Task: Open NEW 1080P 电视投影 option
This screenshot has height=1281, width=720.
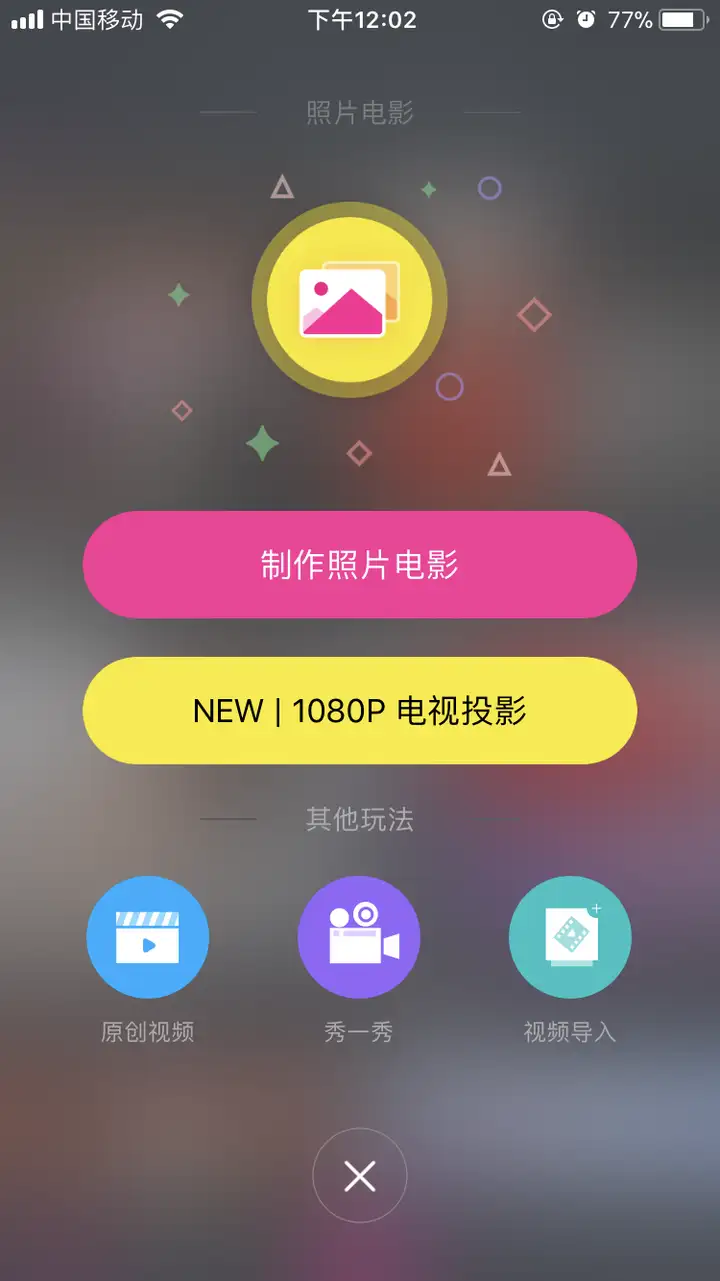Action: pyautogui.click(x=360, y=711)
